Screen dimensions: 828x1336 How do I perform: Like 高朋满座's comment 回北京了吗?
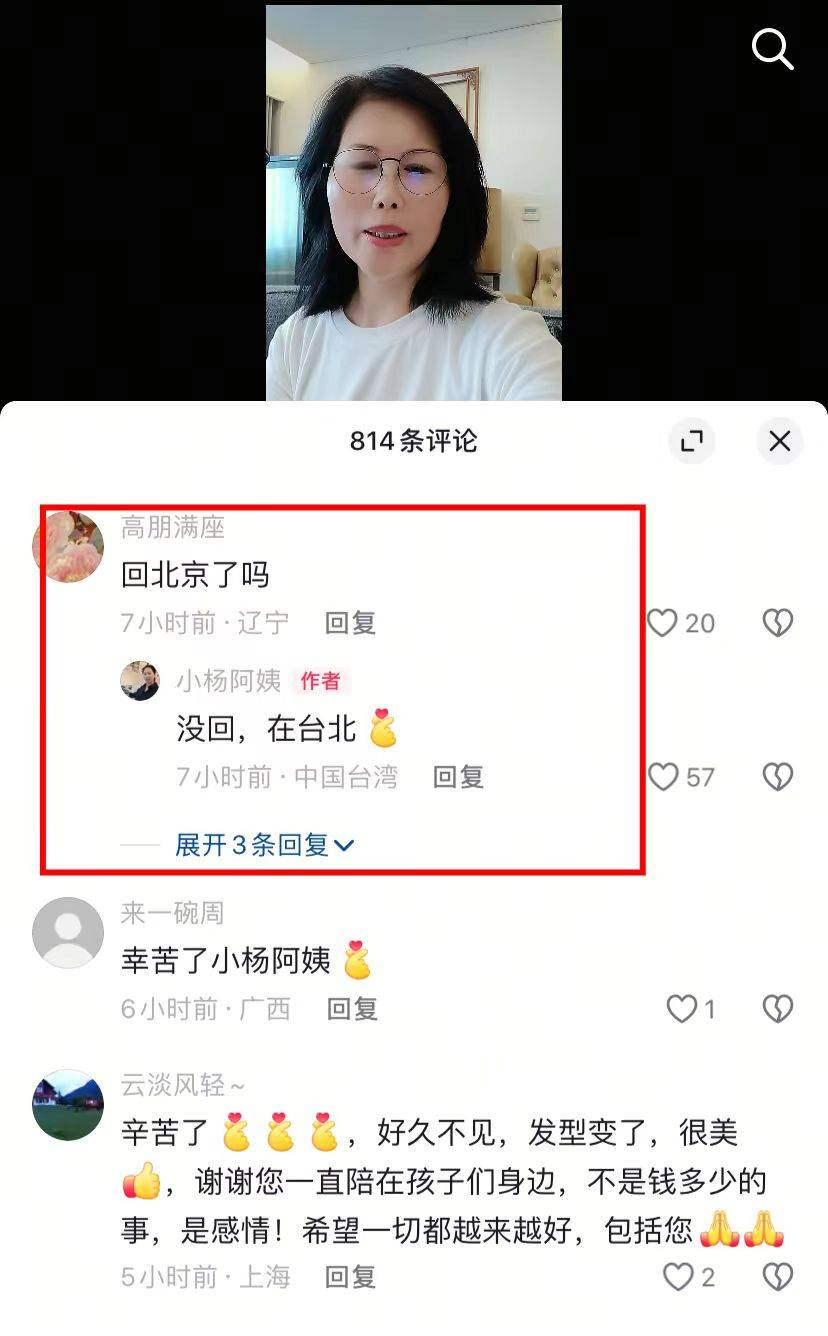coord(662,623)
